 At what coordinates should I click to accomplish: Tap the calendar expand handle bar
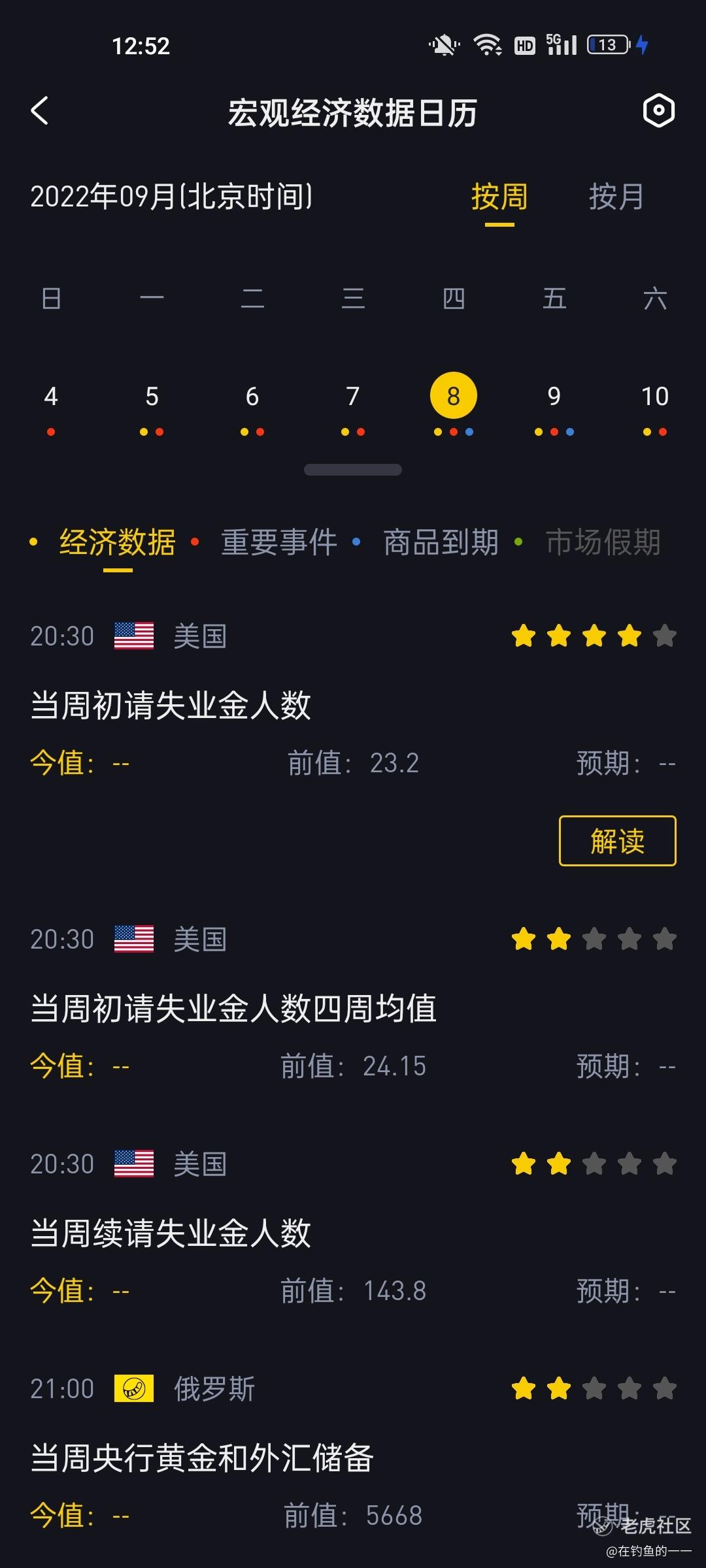coord(353,470)
